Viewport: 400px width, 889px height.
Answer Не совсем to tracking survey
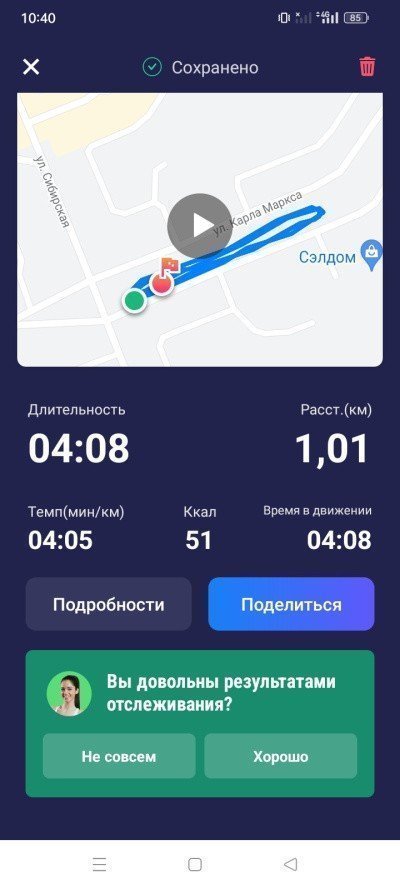[119, 756]
